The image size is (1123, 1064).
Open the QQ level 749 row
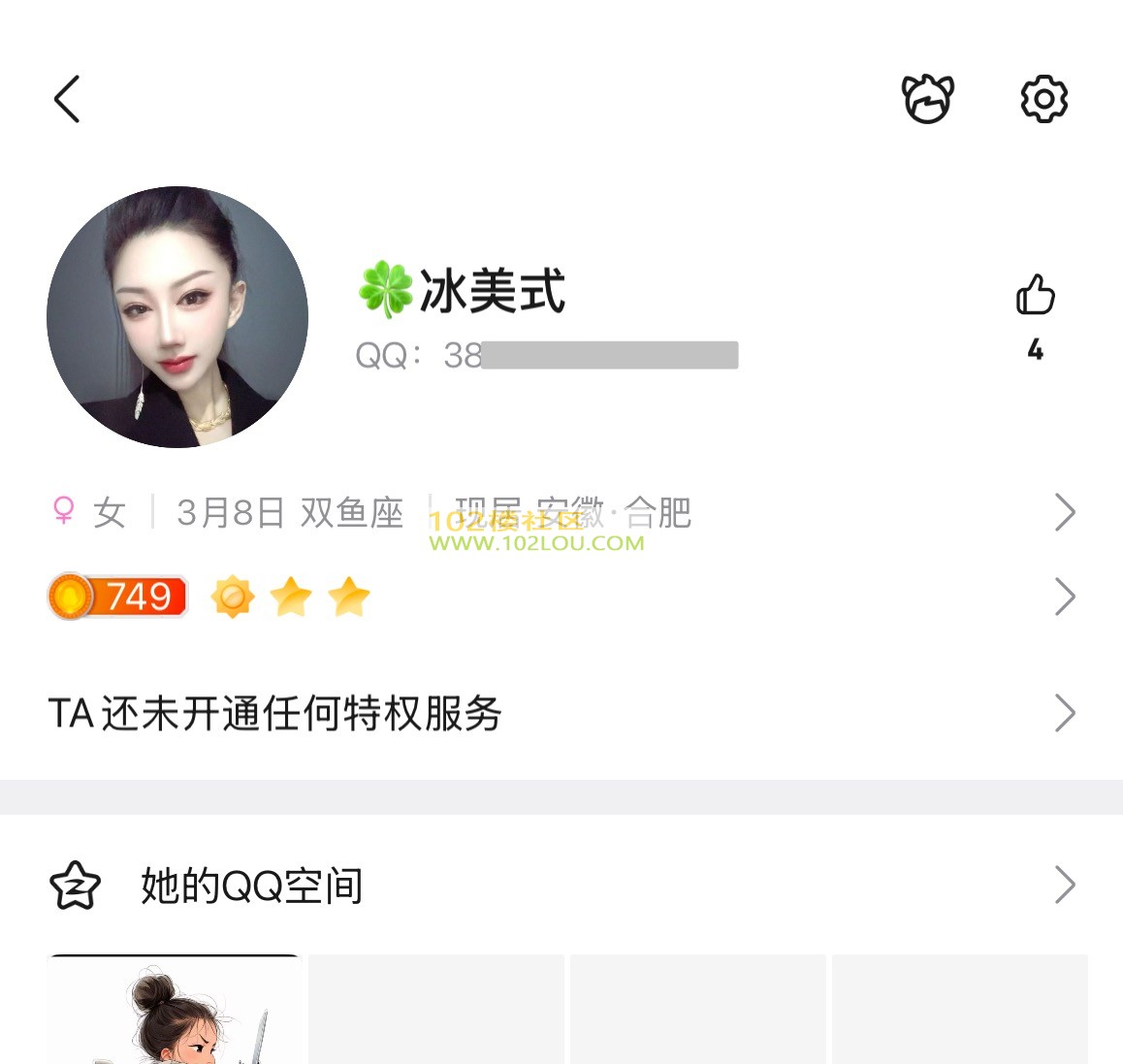[x=562, y=596]
